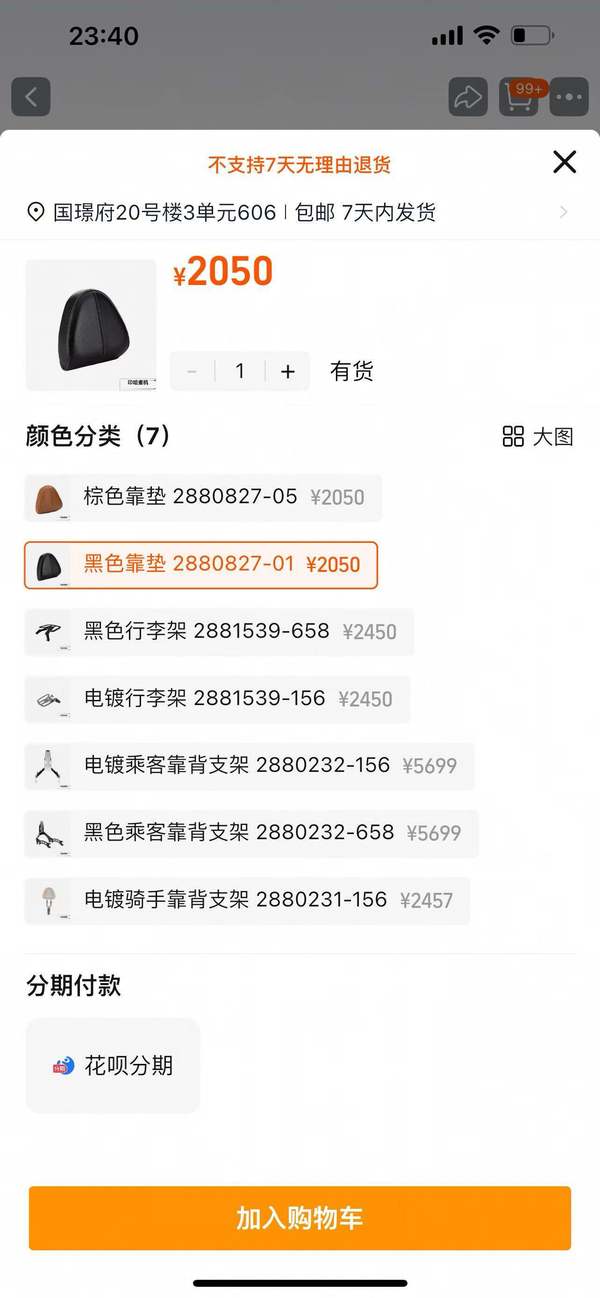Decrease quantity with the minus button
This screenshot has width=600, height=1298.
coord(192,372)
